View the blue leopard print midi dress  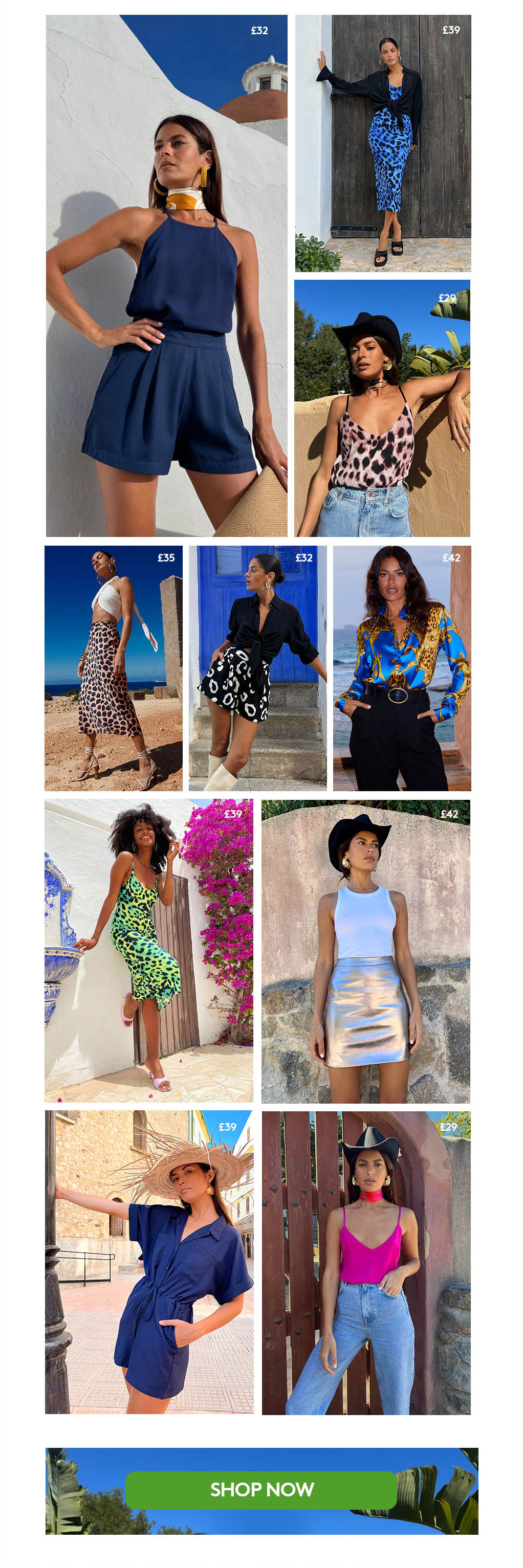(382, 143)
